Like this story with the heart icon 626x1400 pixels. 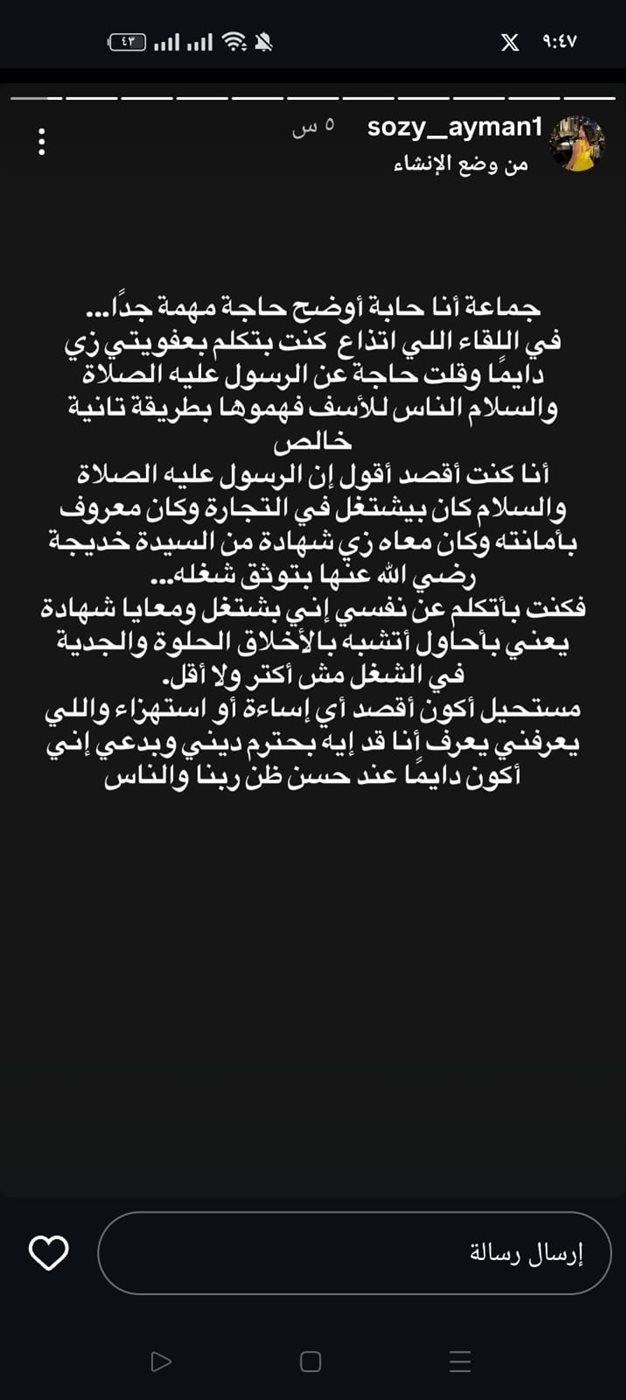pos(48,1253)
